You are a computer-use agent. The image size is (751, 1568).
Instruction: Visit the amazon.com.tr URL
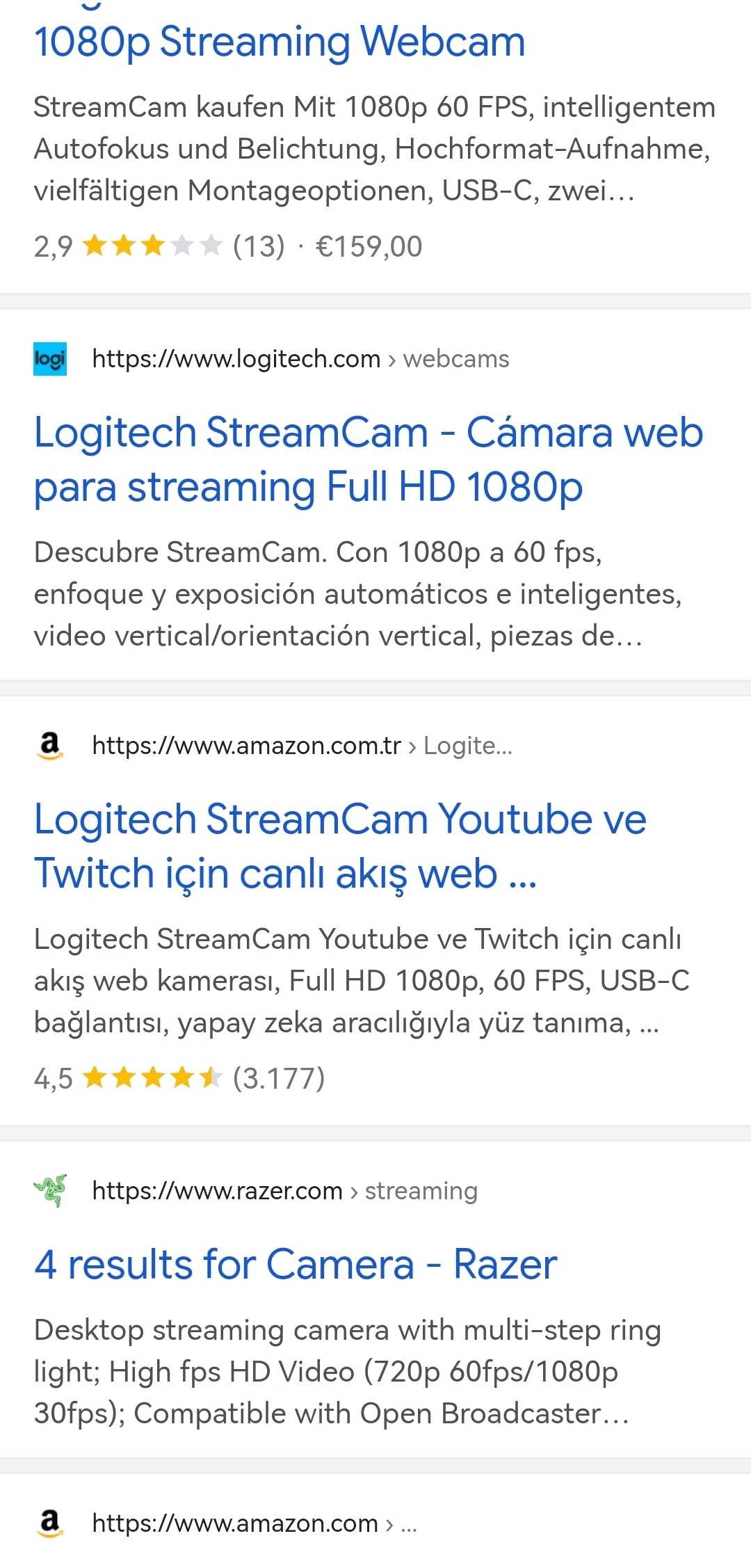302,746
